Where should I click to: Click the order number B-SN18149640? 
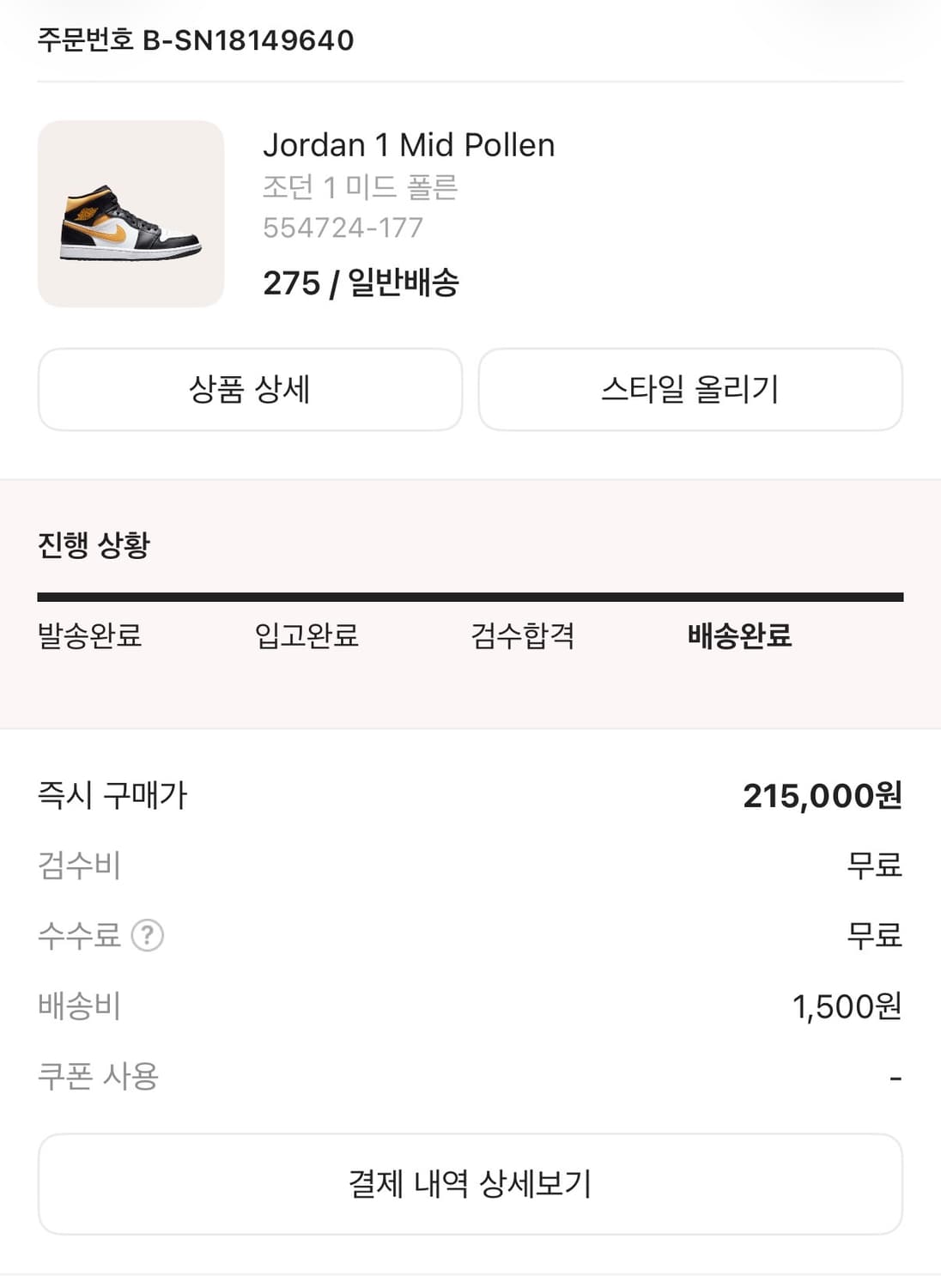pyautogui.click(x=195, y=38)
